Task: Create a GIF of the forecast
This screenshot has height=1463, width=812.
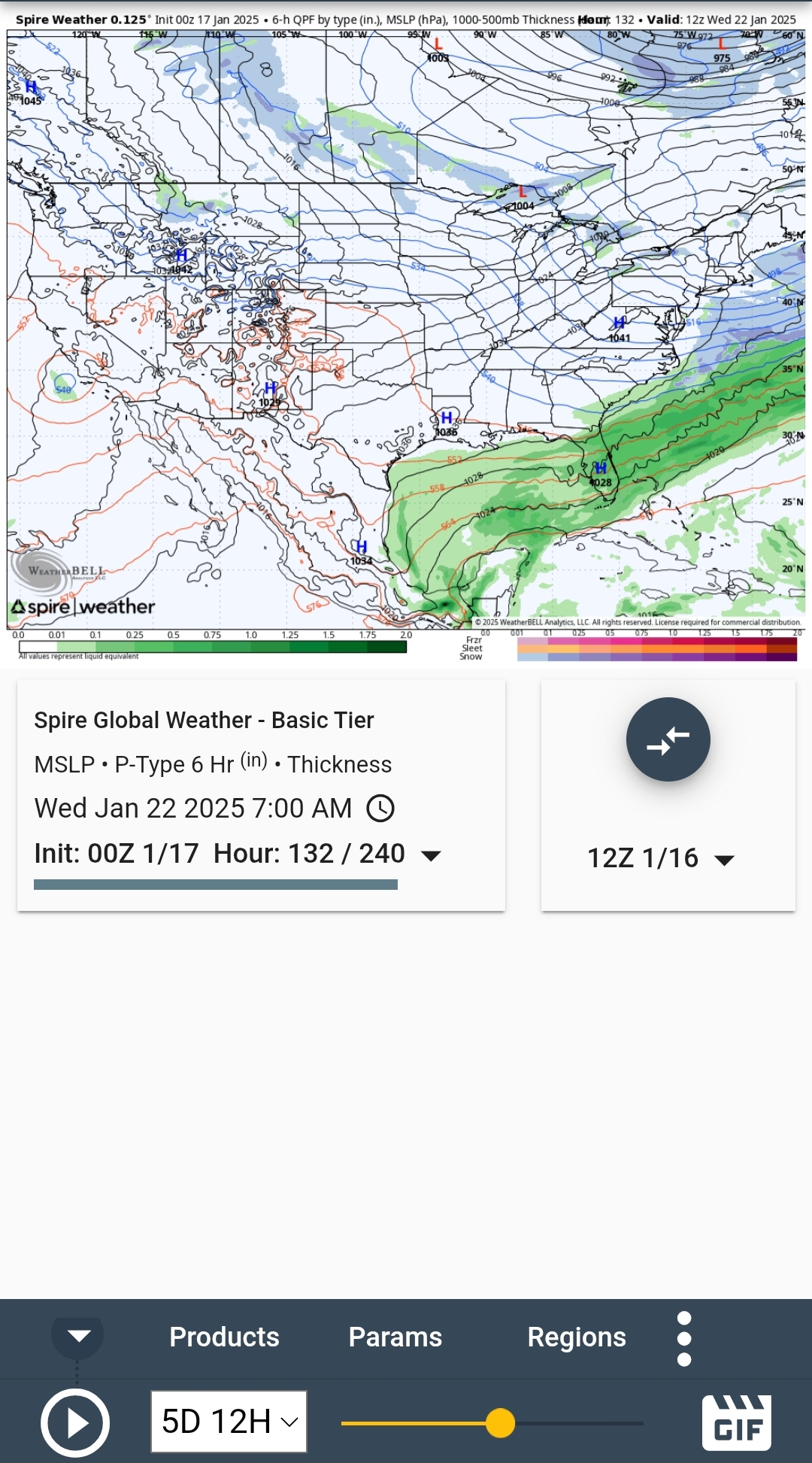Action: click(737, 1422)
